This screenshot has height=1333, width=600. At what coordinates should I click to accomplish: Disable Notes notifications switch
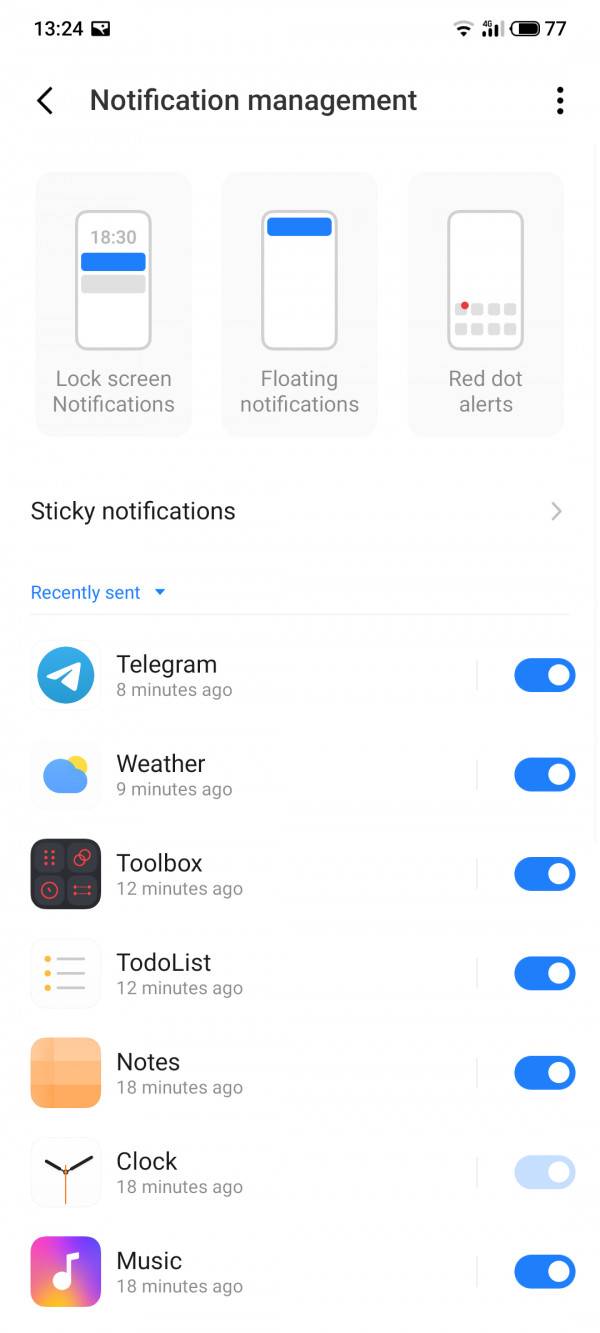pyautogui.click(x=544, y=1073)
